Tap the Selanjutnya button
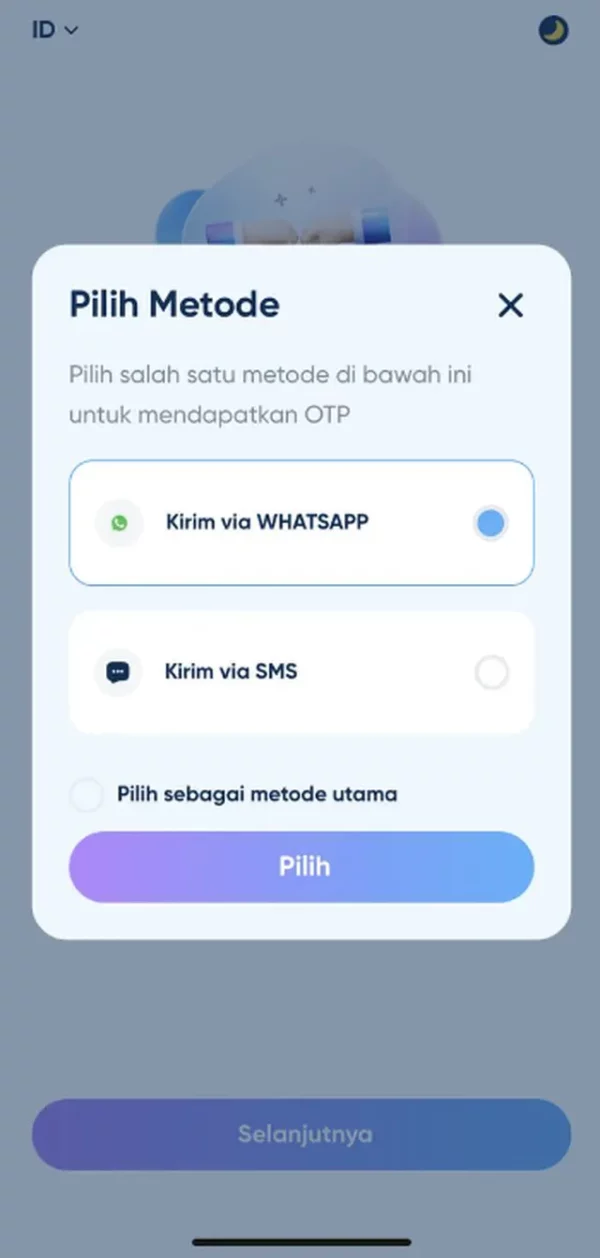Screen dimensions: 600x1258 pyautogui.click(x=301, y=1135)
